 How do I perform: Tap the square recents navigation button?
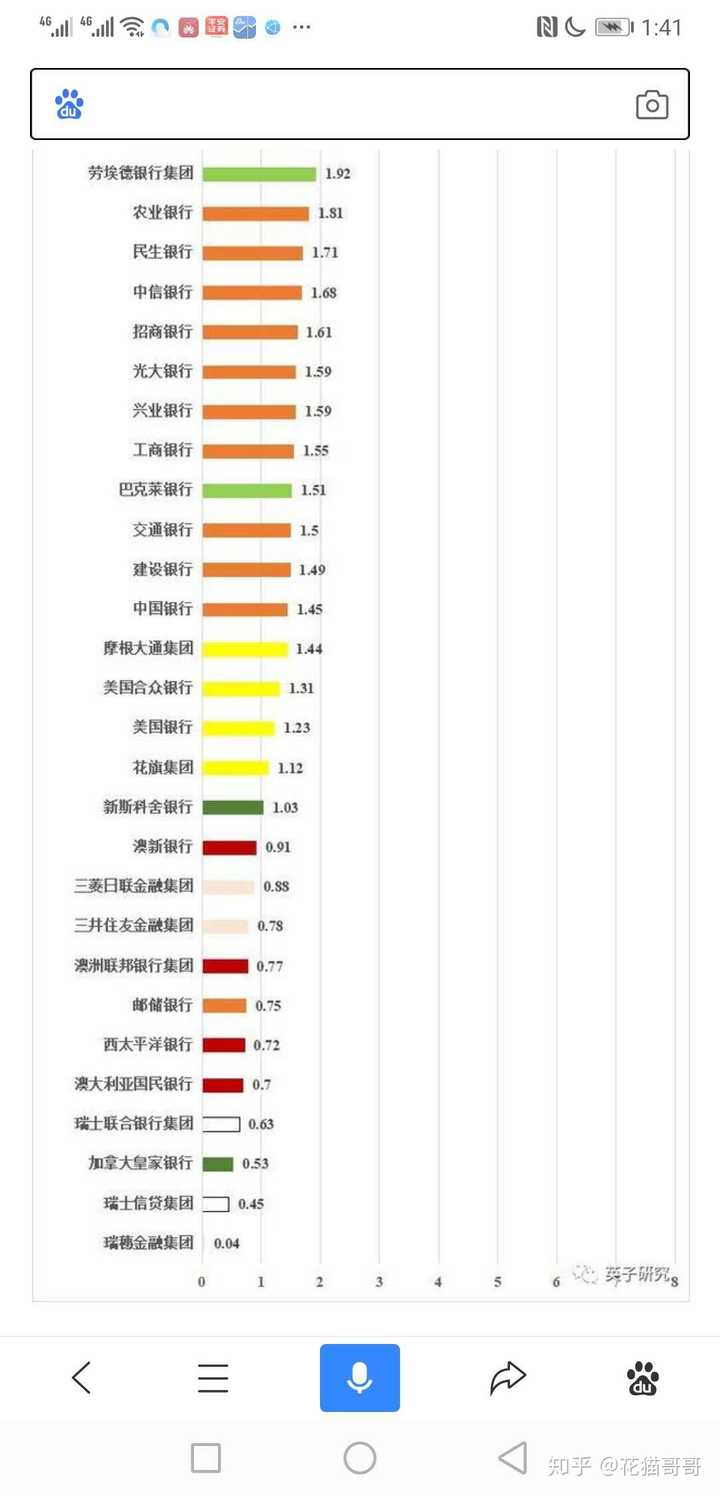(x=206, y=1459)
